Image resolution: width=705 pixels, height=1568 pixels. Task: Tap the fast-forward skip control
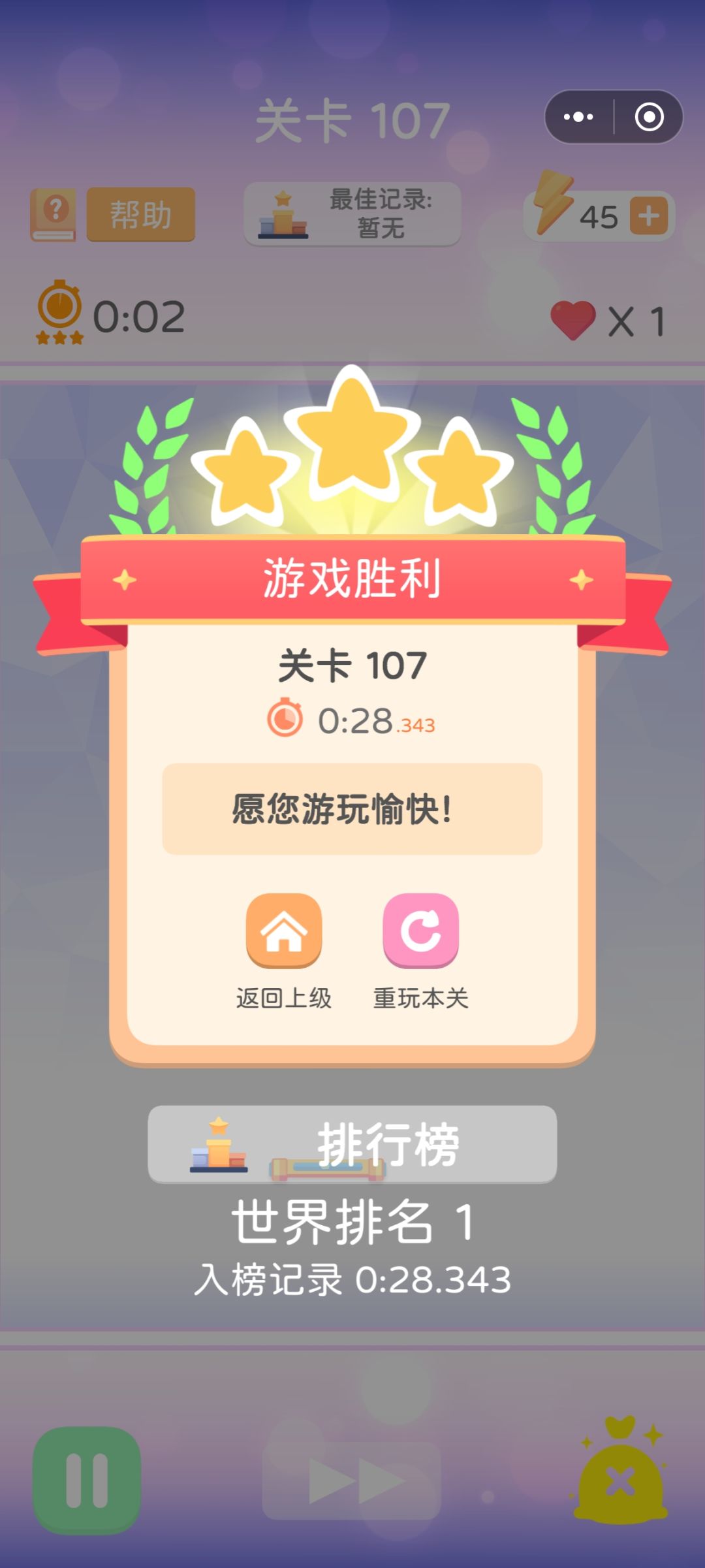(x=352, y=1478)
